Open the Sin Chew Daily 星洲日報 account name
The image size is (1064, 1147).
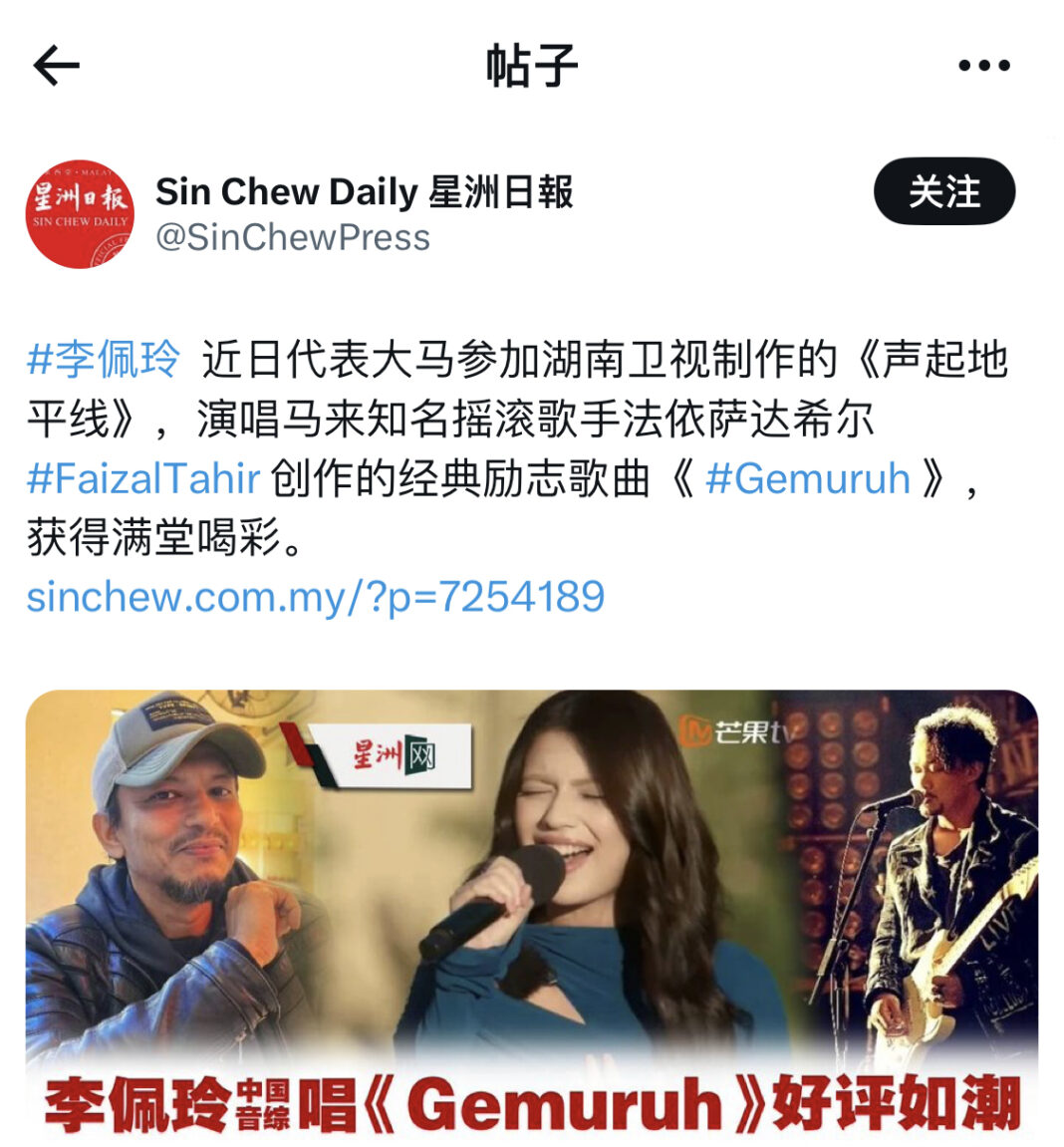click(x=365, y=191)
